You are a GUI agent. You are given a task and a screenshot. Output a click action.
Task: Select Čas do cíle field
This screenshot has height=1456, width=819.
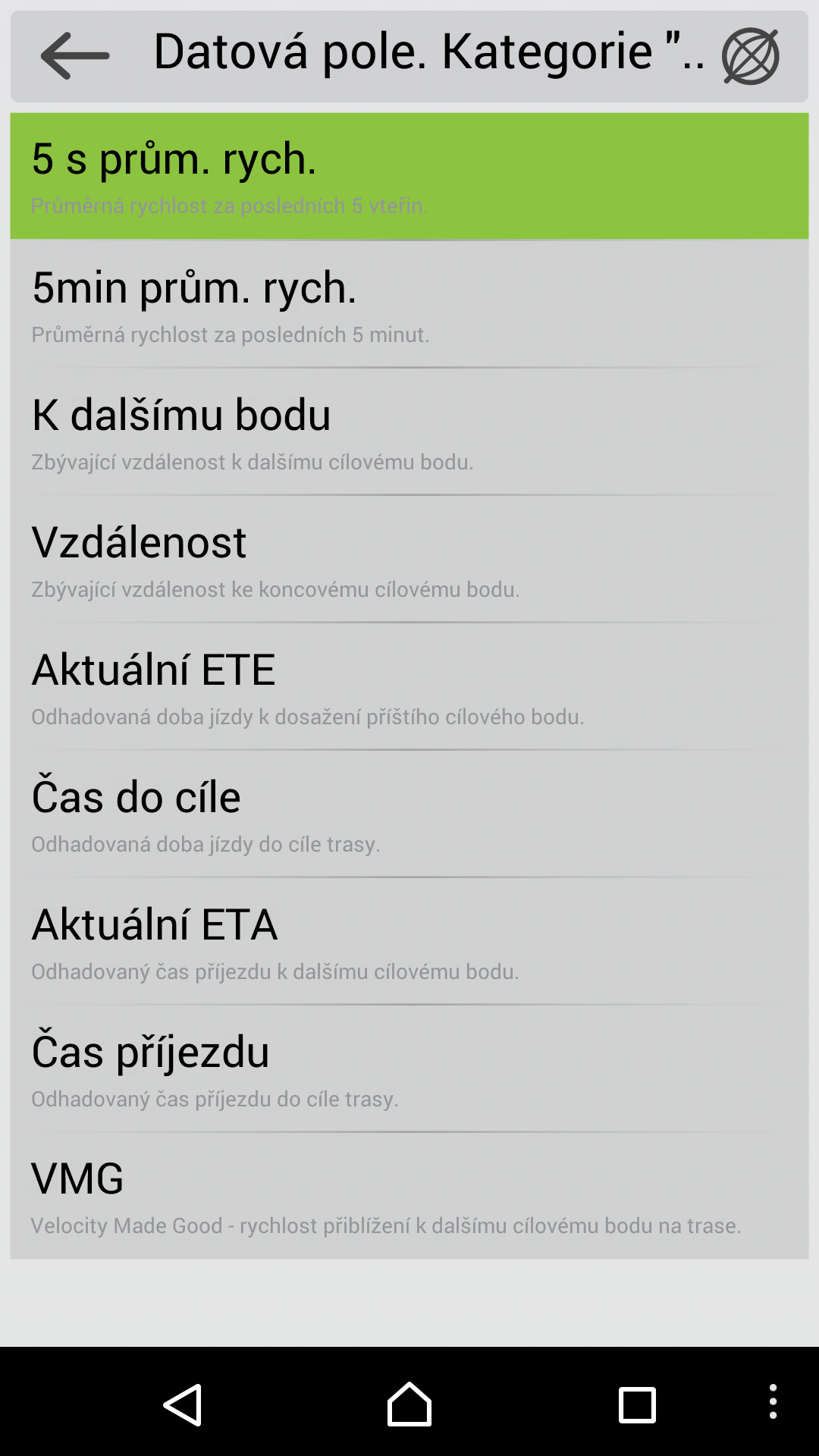click(409, 814)
